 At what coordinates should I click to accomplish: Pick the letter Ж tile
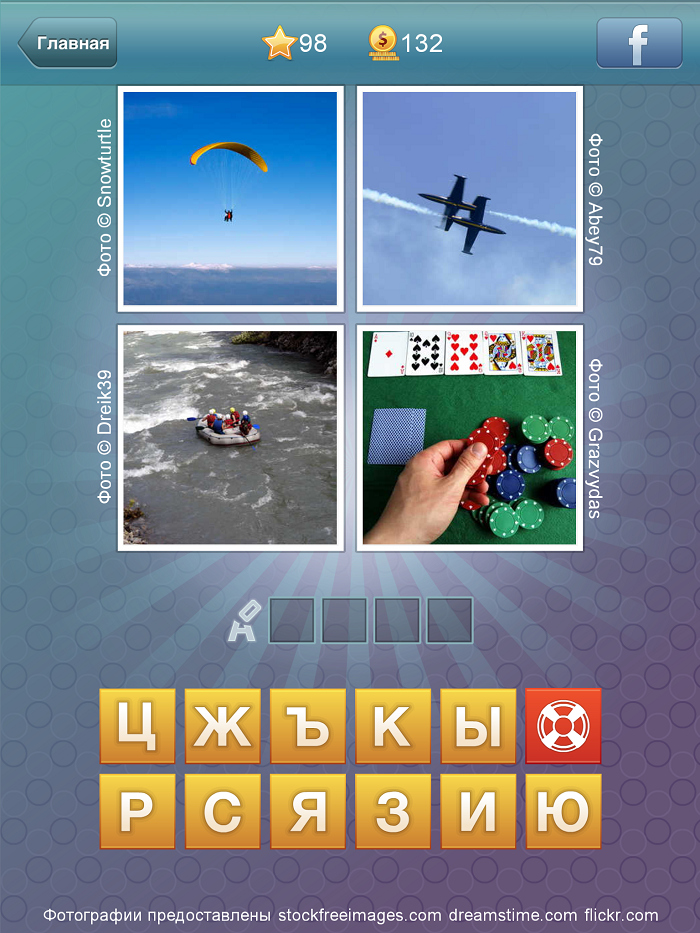pos(222,726)
